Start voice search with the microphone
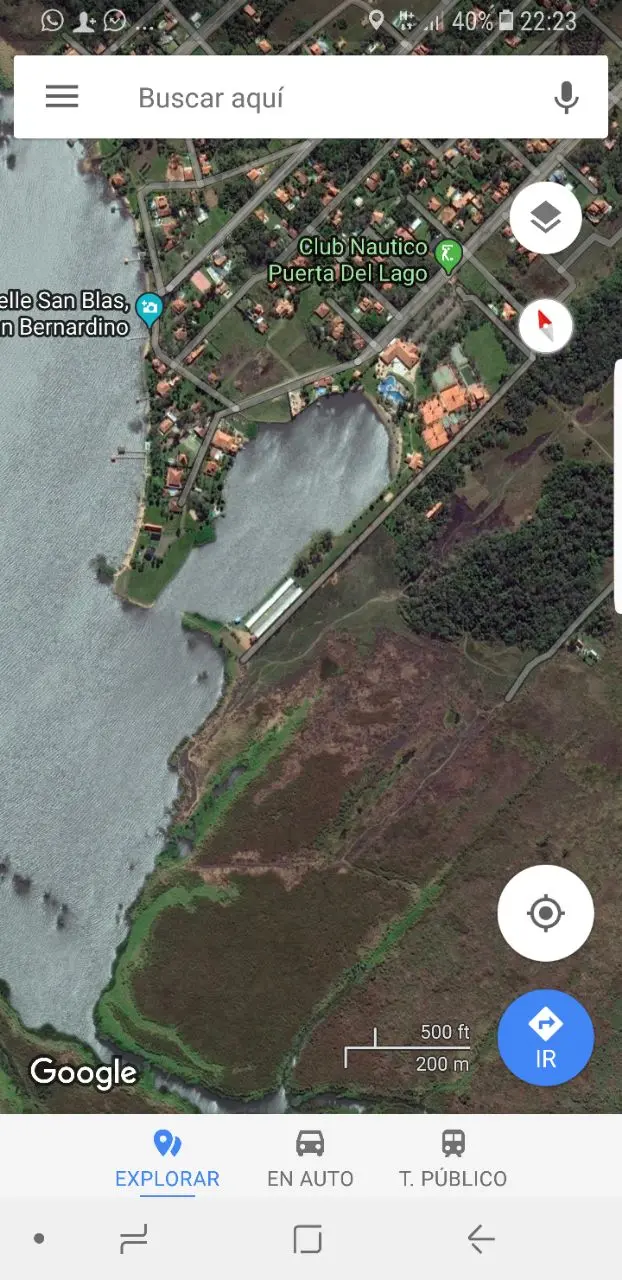The height and width of the screenshot is (1280, 622). [566, 97]
